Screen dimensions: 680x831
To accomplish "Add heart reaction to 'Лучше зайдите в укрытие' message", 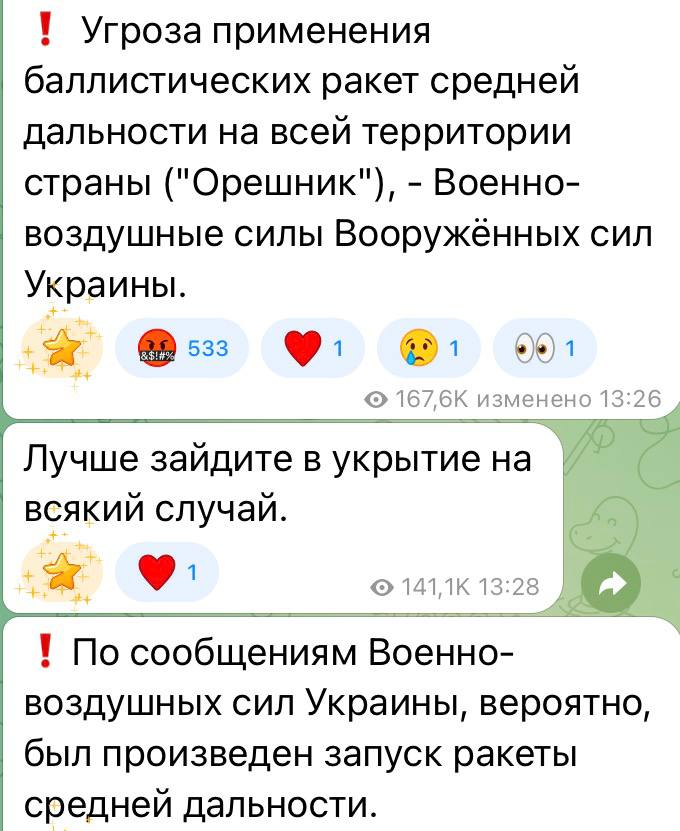I will (166, 573).
